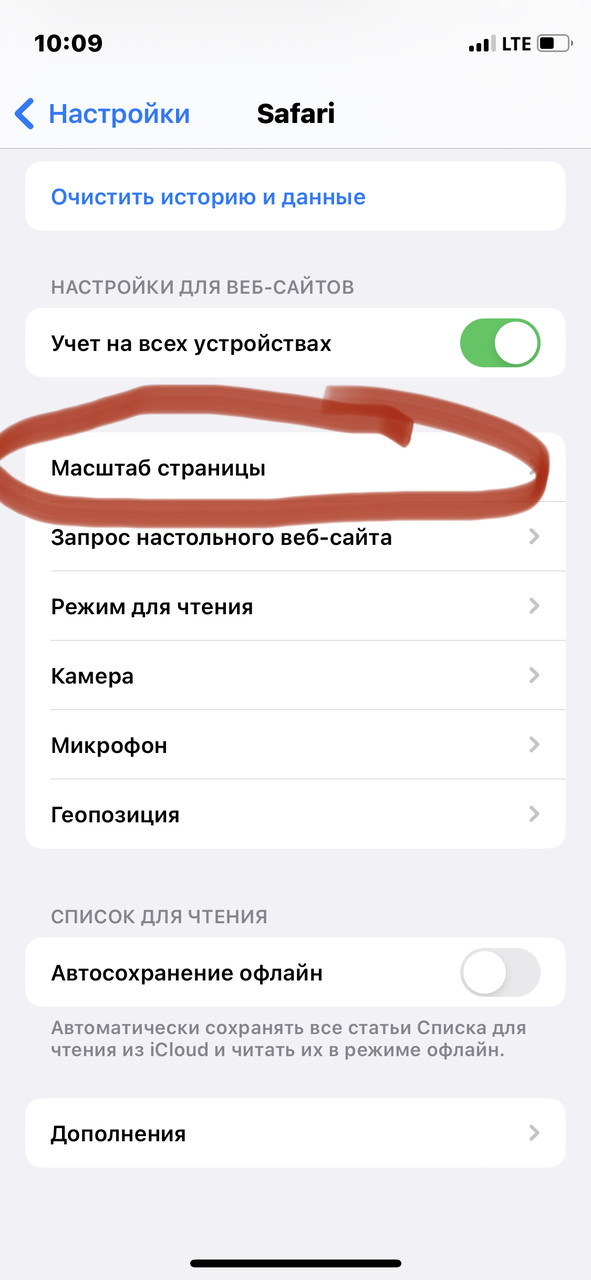The width and height of the screenshot is (591, 1280).
Task: Open Микрофон permissions
Action: click(x=295, y=745)
